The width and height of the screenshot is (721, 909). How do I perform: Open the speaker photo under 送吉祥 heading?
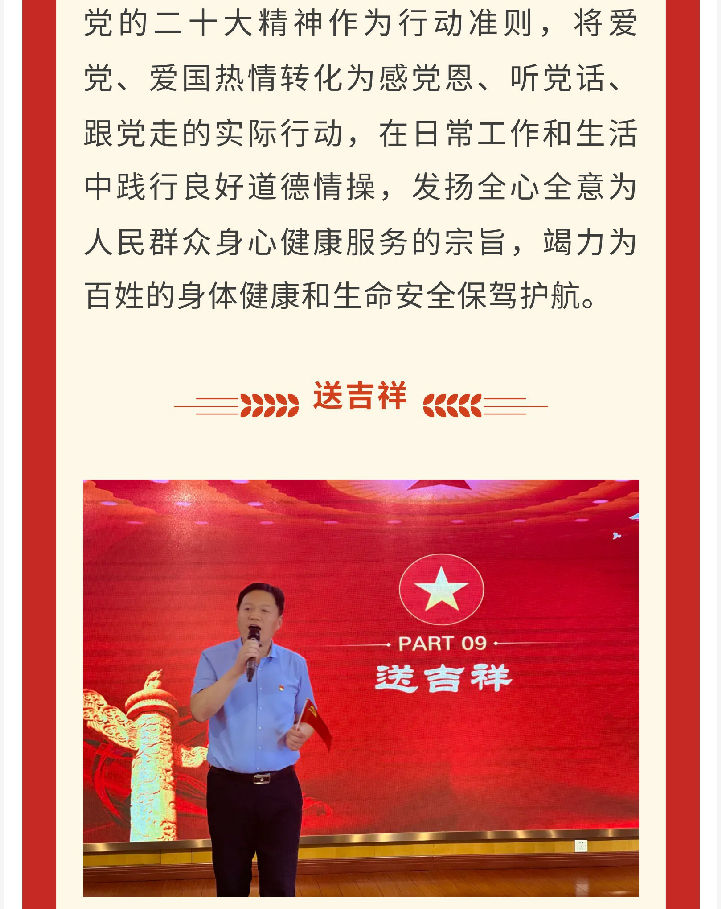point(360,688)
